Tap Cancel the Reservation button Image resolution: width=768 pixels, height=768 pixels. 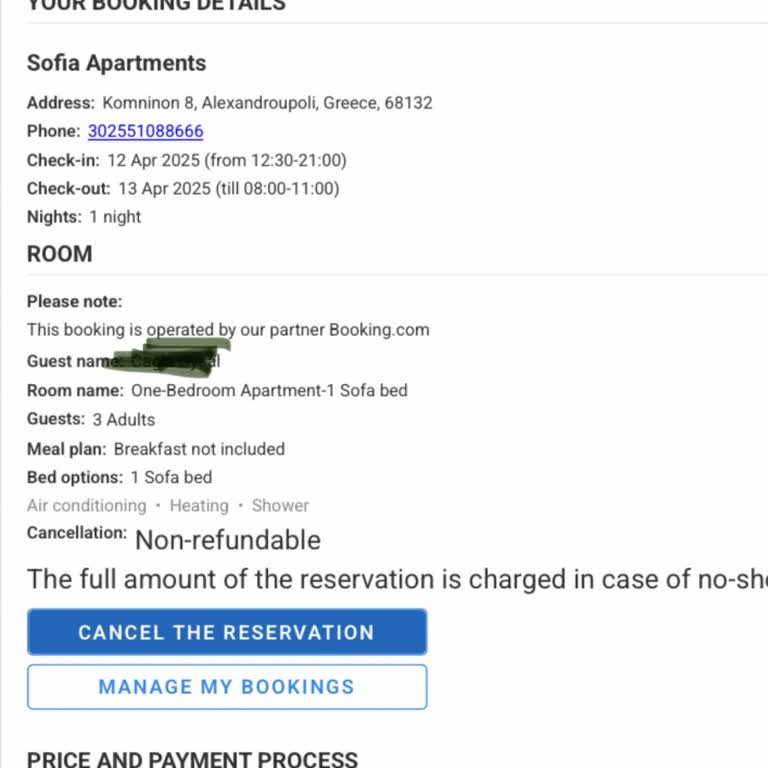227,632
